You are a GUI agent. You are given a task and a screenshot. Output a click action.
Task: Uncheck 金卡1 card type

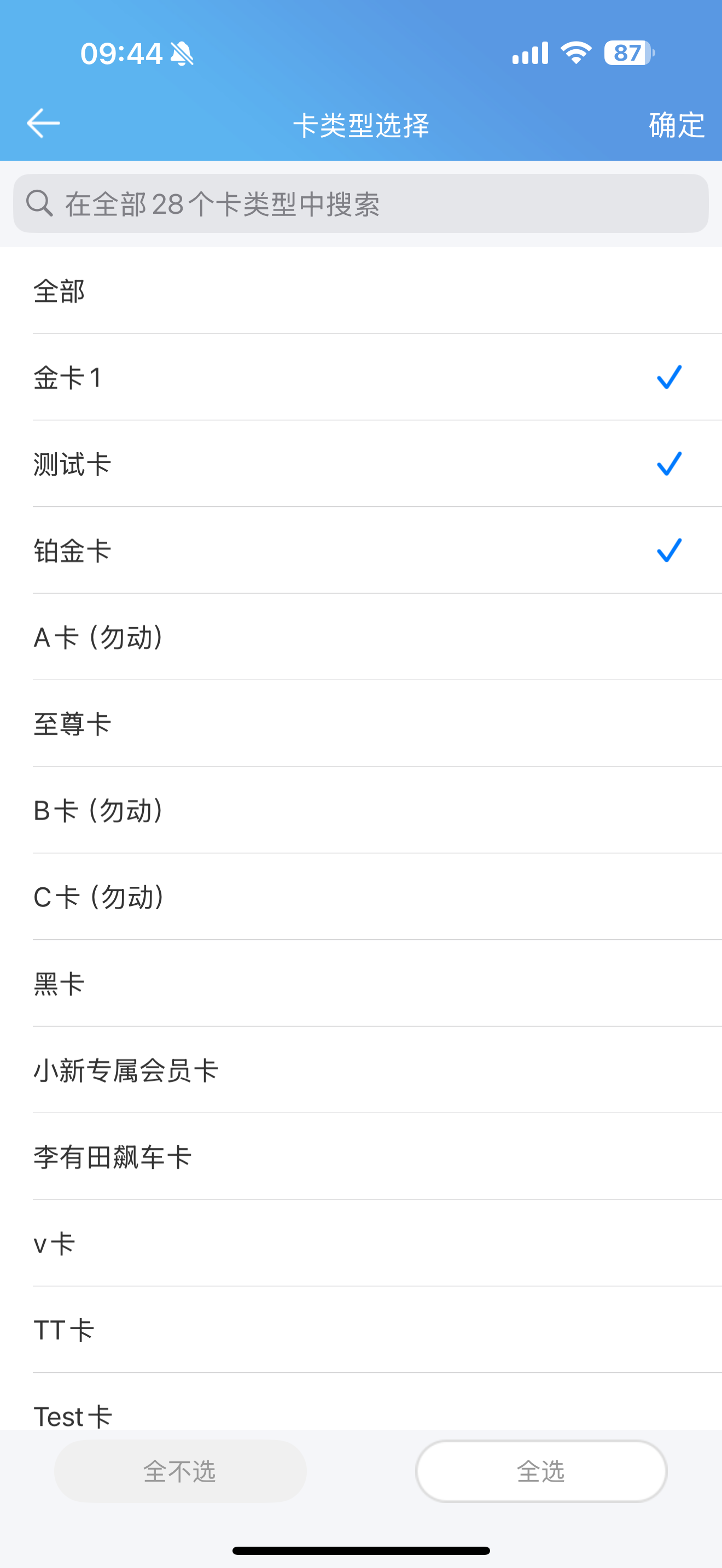[x=361, y=377]
